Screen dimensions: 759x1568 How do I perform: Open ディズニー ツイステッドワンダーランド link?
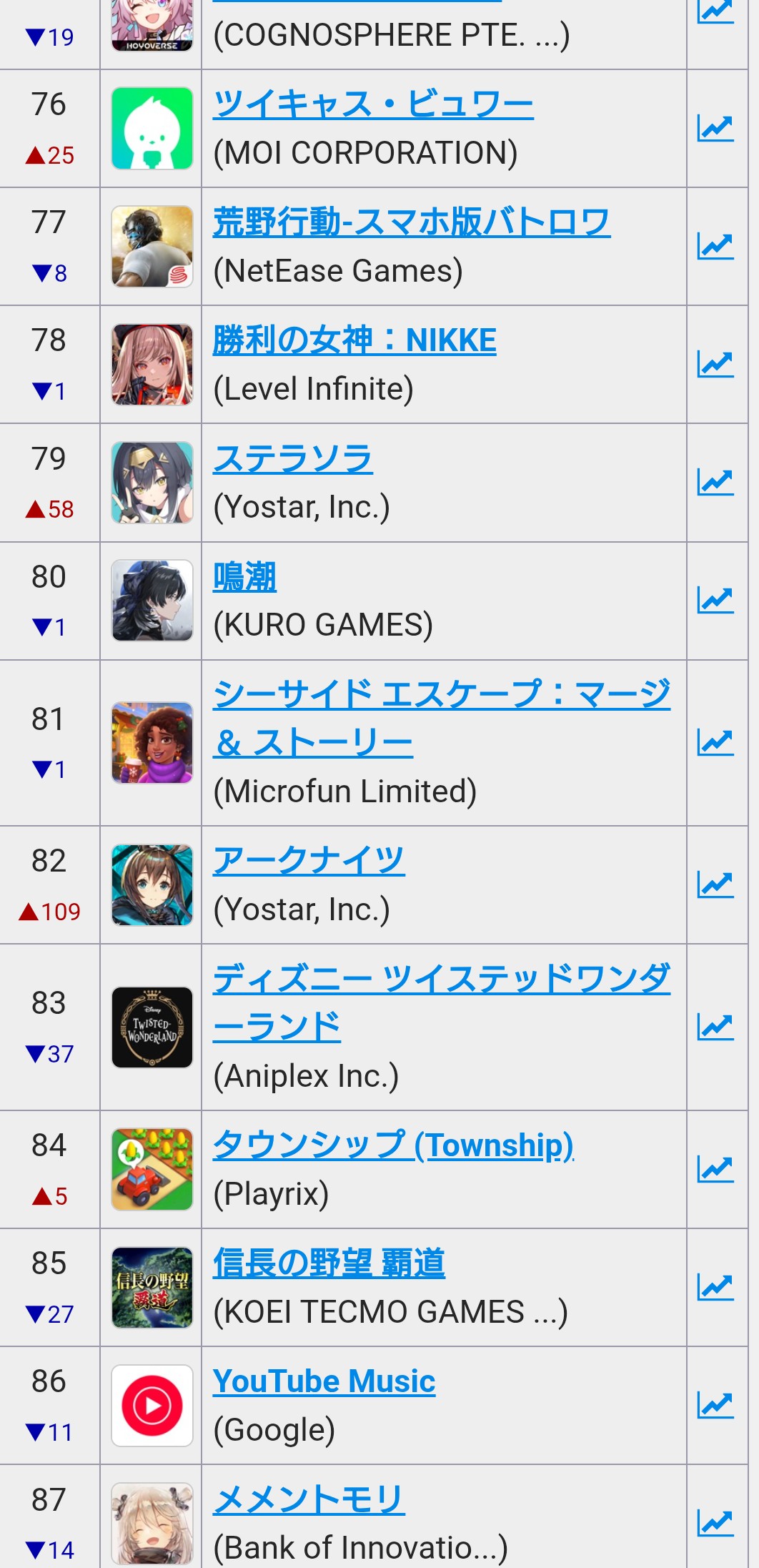click(441, 979)
